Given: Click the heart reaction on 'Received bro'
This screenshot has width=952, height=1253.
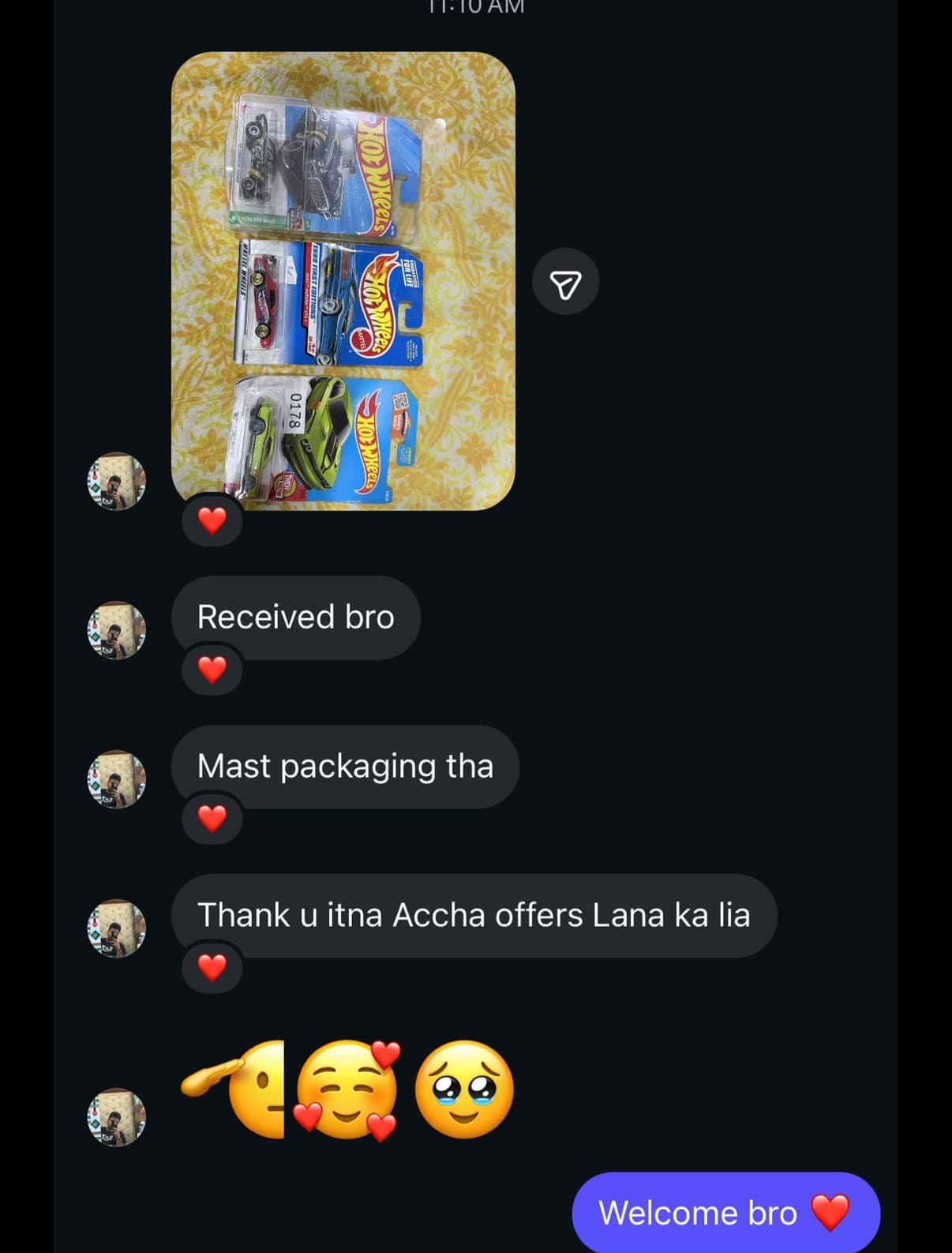Looking at the screenshot, I should click(x=211, y=670).
